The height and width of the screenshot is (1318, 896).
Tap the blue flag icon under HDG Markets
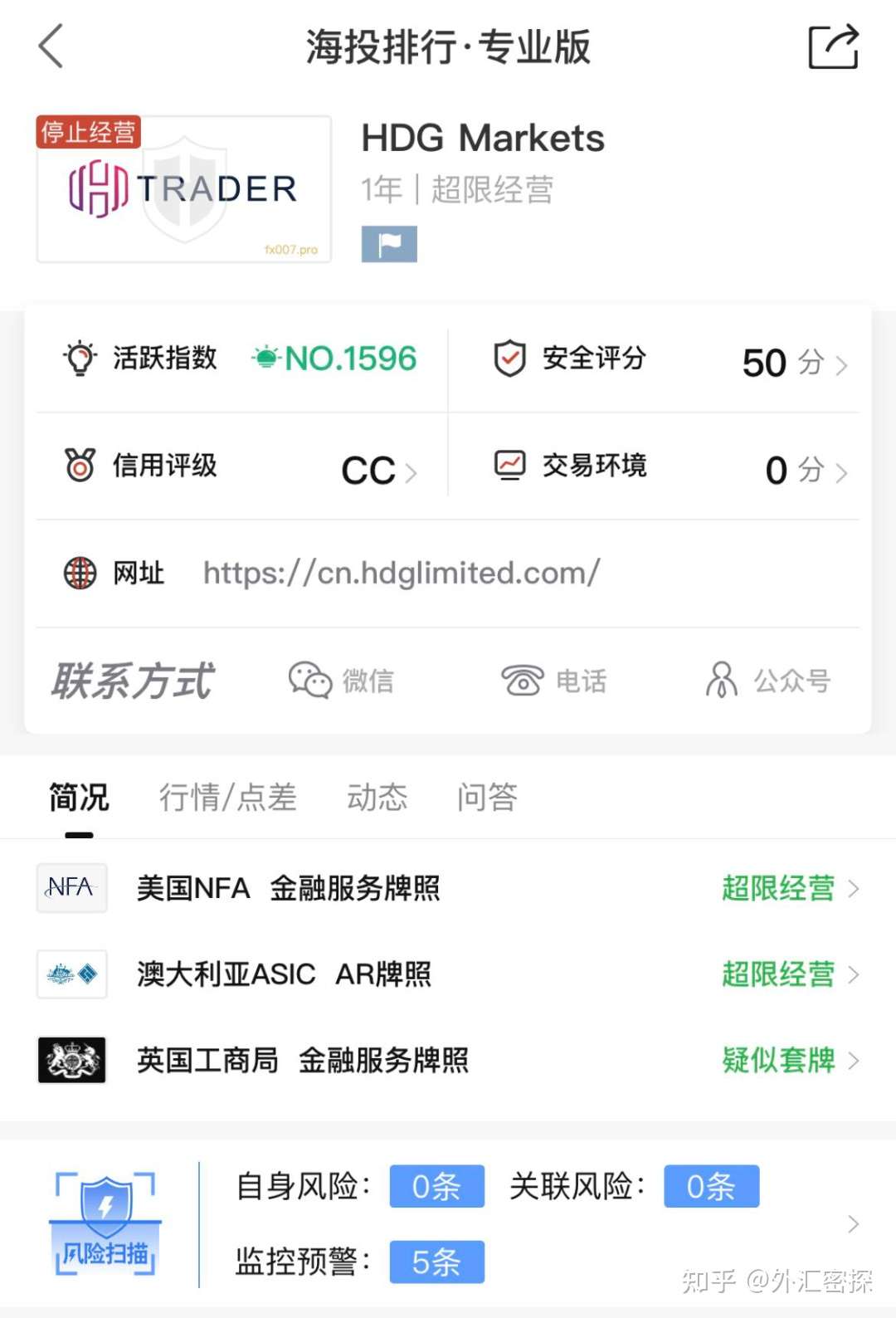[389, 244]
